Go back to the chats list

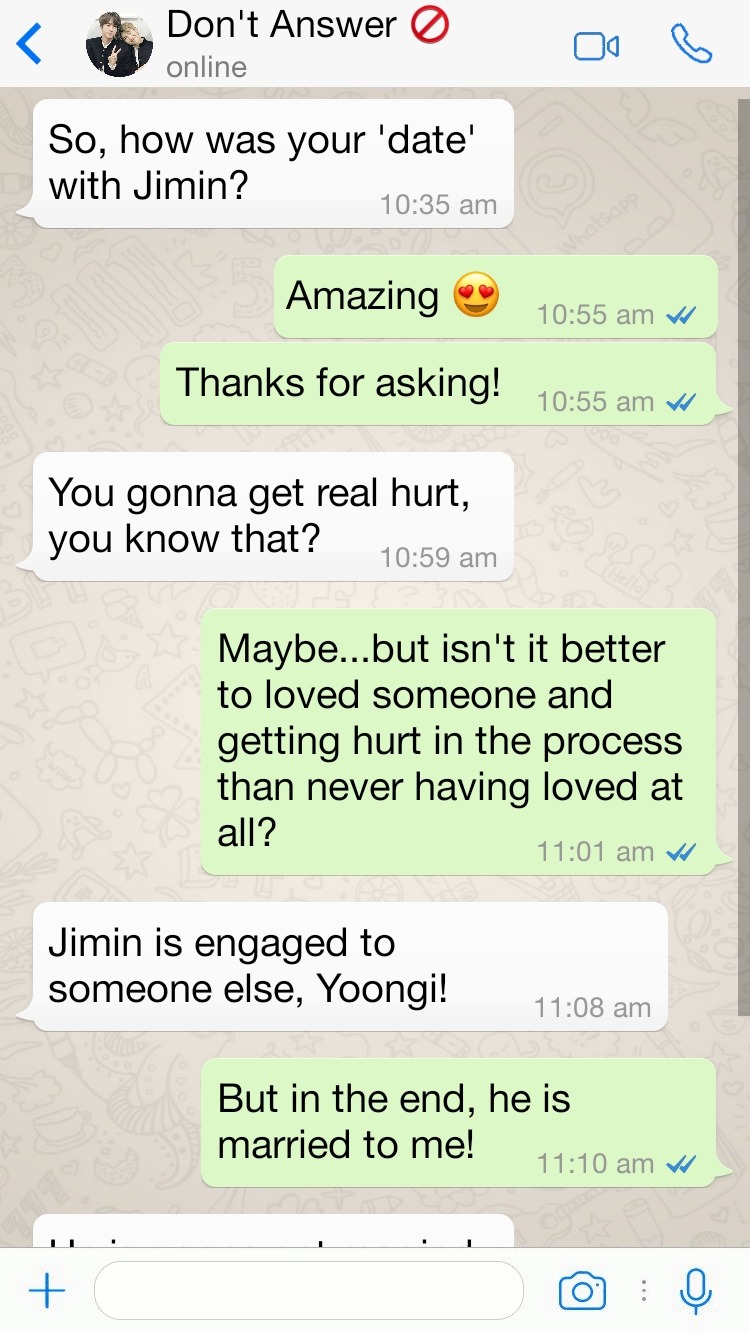coord(30,44)
